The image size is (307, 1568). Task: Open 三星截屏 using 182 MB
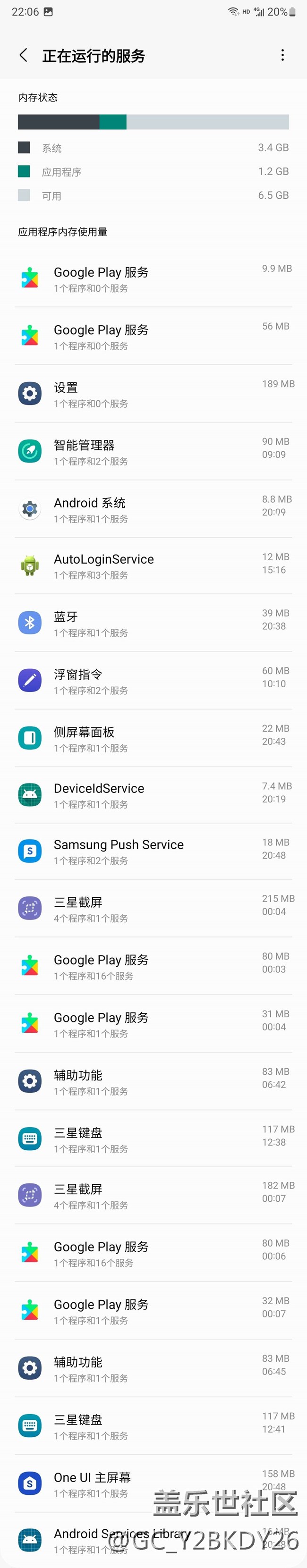[153, 1196]
